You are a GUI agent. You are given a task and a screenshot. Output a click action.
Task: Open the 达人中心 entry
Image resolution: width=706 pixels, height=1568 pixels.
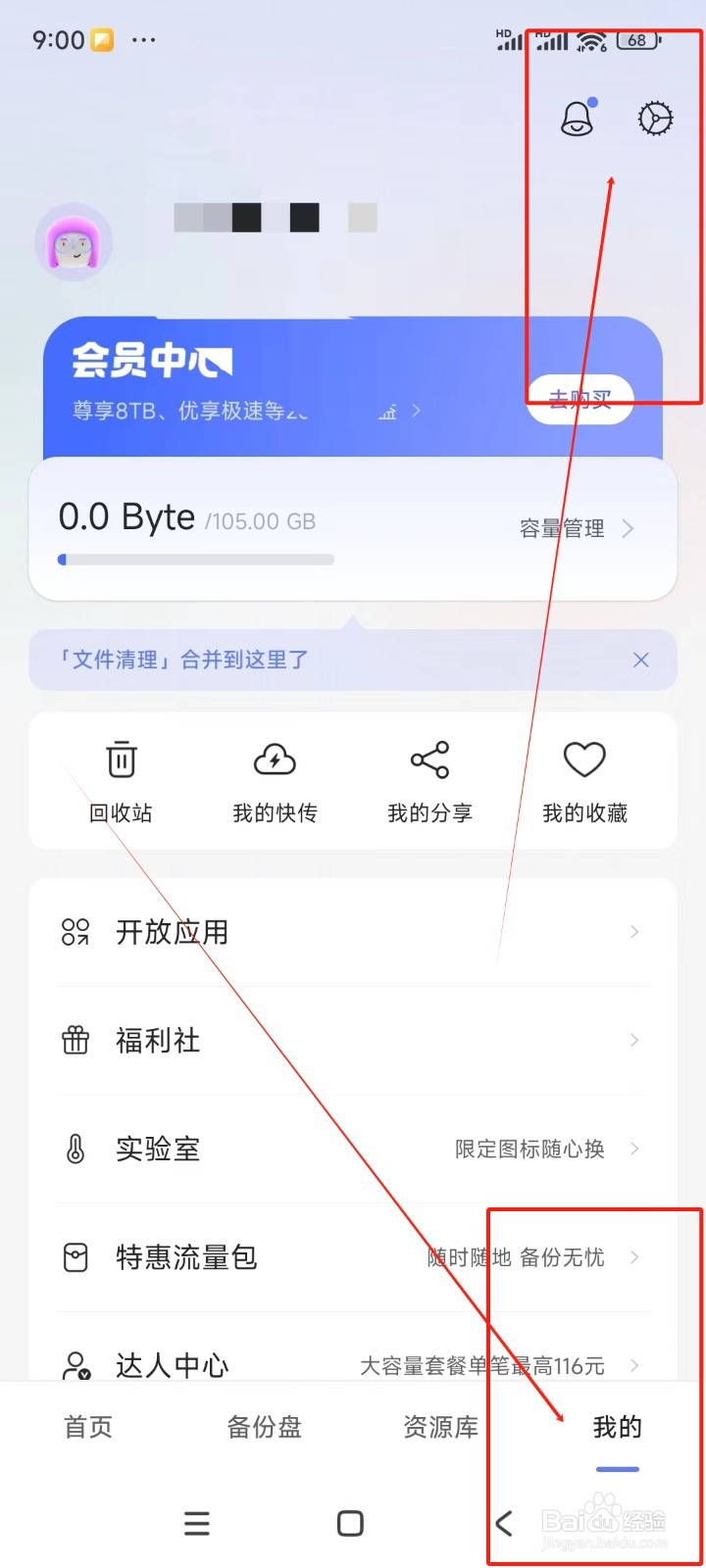point(171,1365)
